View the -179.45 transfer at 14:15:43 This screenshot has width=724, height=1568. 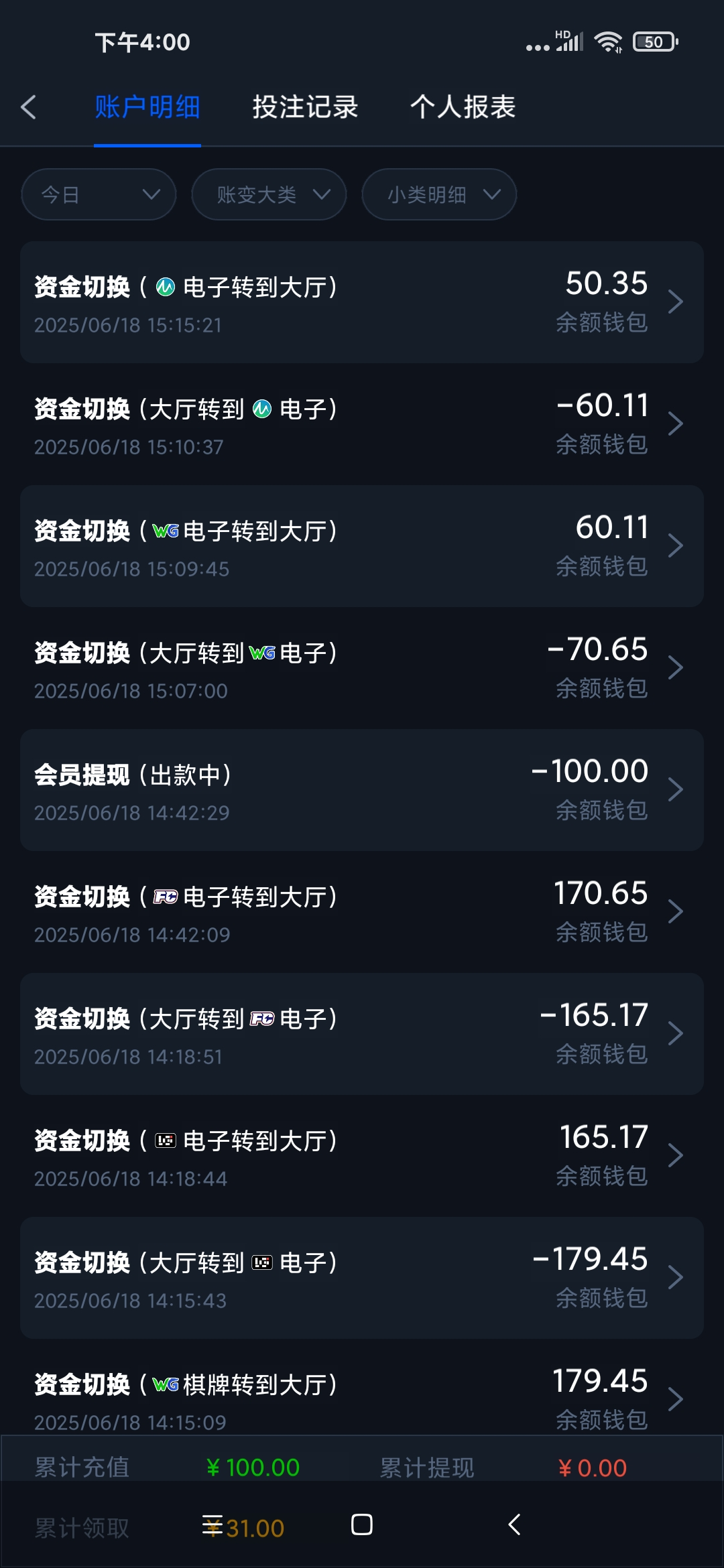tap(362, 1278)
